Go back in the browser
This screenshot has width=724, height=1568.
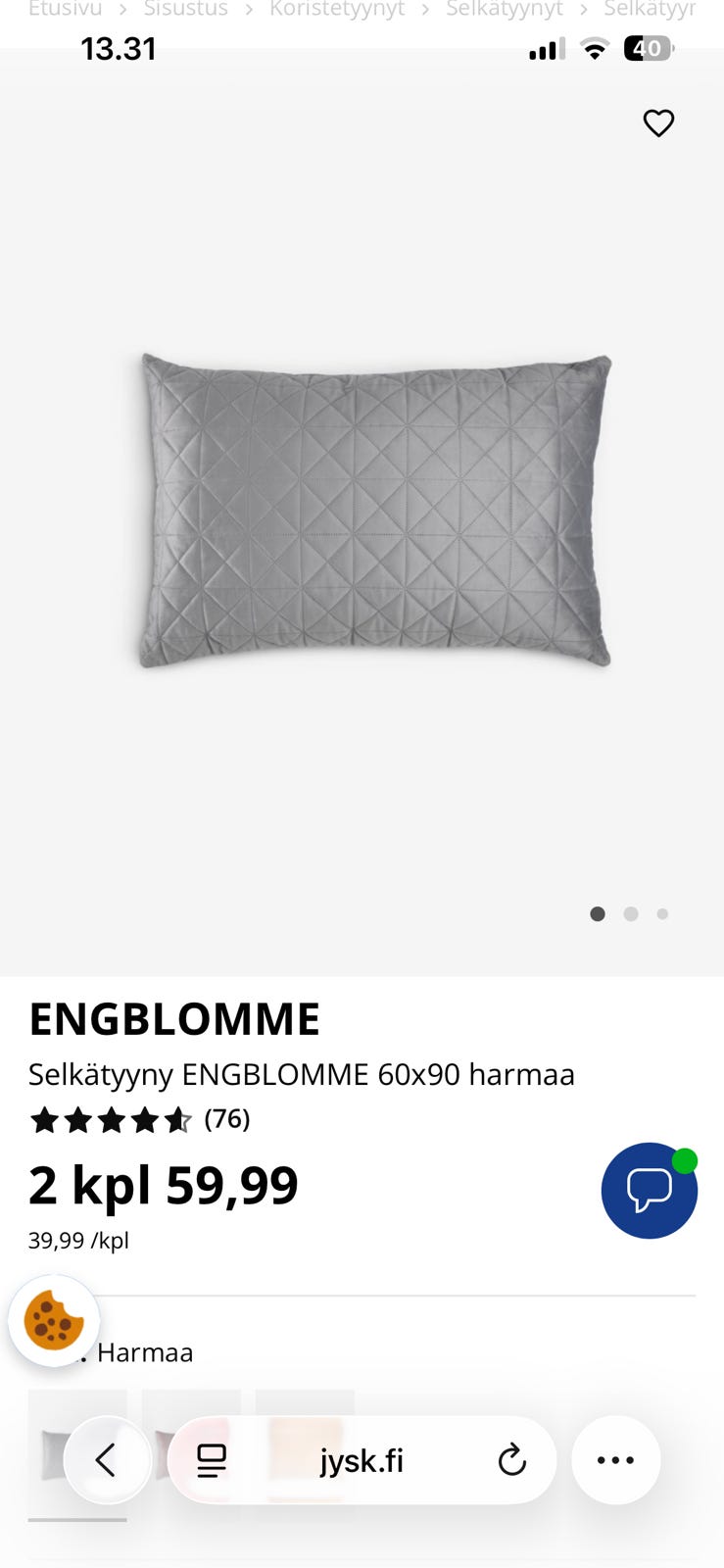coord(106,1460)
